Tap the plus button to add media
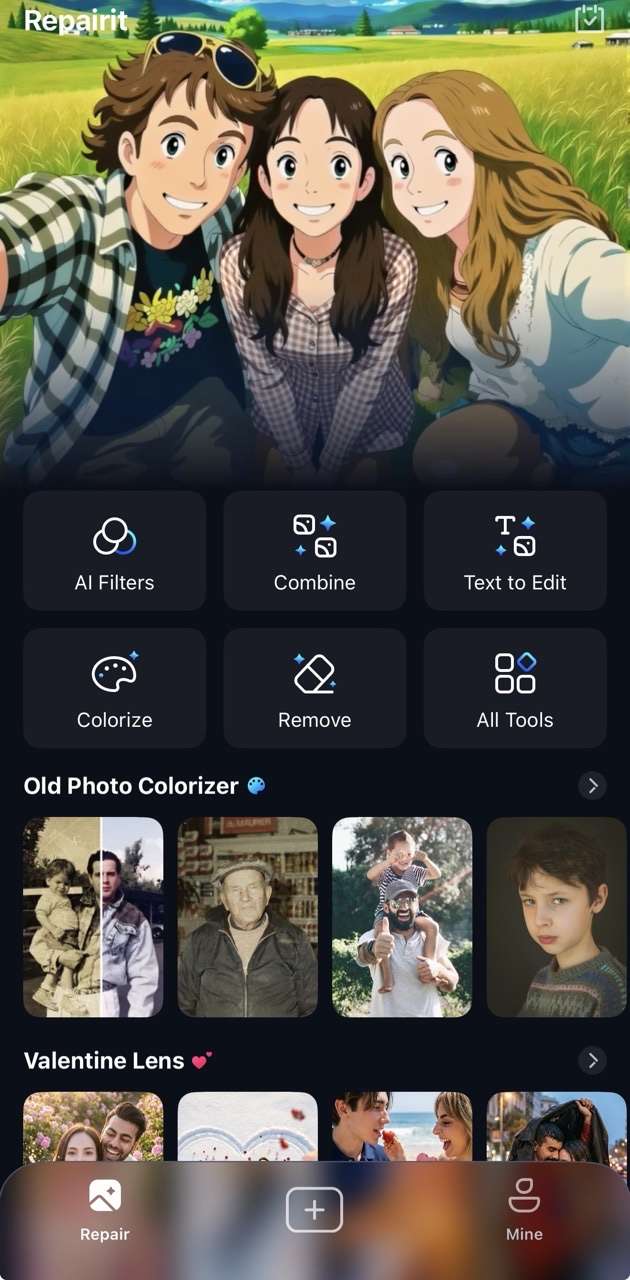Image resolution: width=630 pixels, height=1280 pixels. [x=315, y=1210]
